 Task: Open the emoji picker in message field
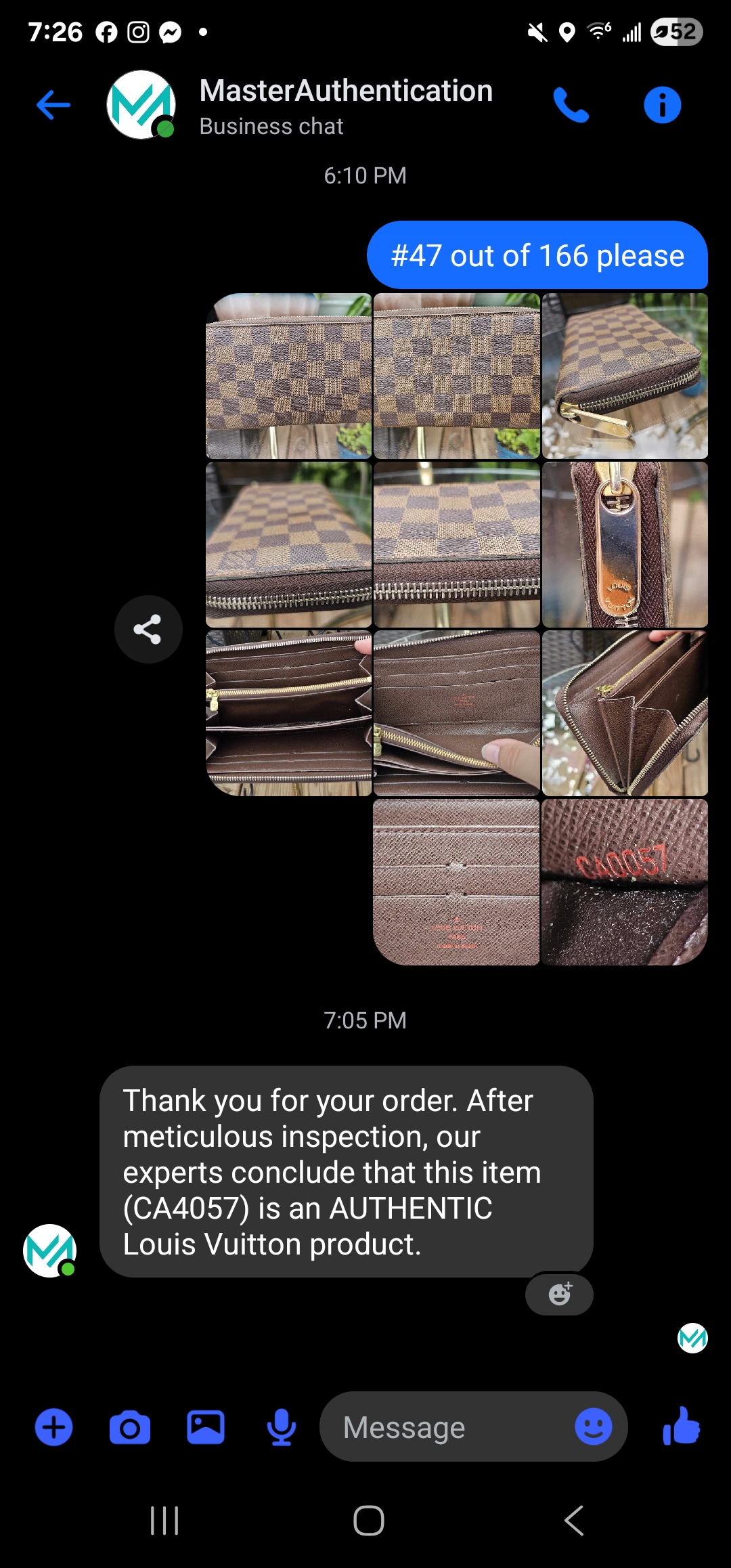(x=594, y=1427)
